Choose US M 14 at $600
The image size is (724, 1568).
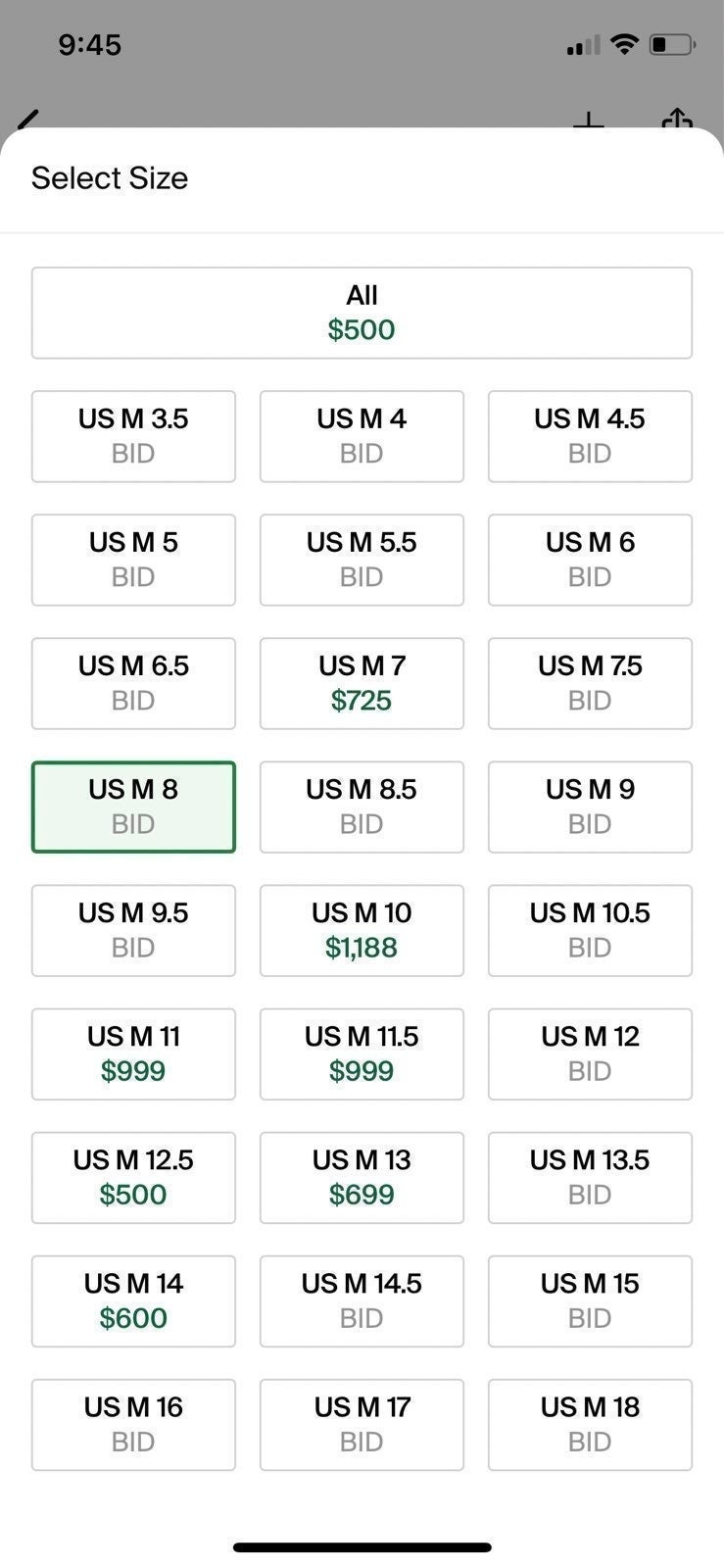(133, 1300)
